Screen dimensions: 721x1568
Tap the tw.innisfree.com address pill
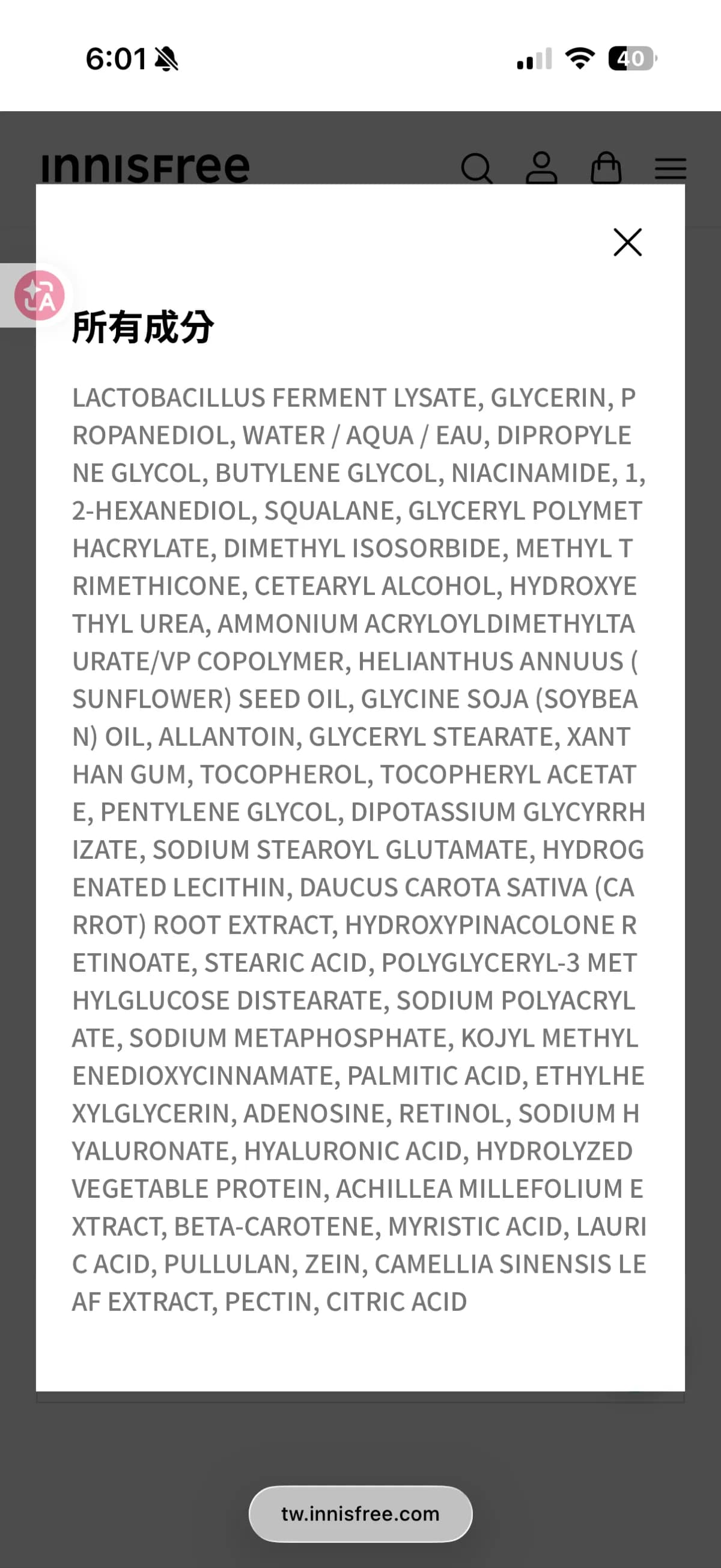click(x=360, y=1513)
